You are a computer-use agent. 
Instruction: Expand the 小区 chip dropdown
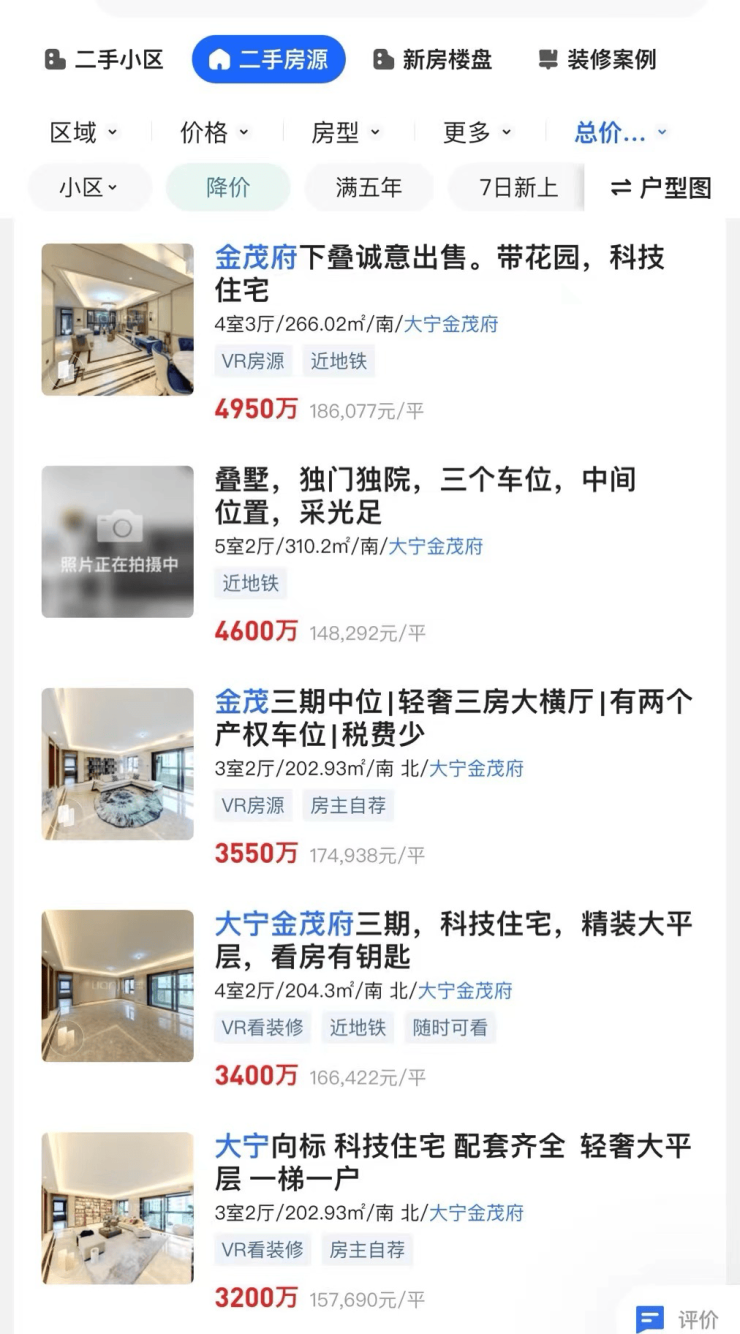pos(88,187)
